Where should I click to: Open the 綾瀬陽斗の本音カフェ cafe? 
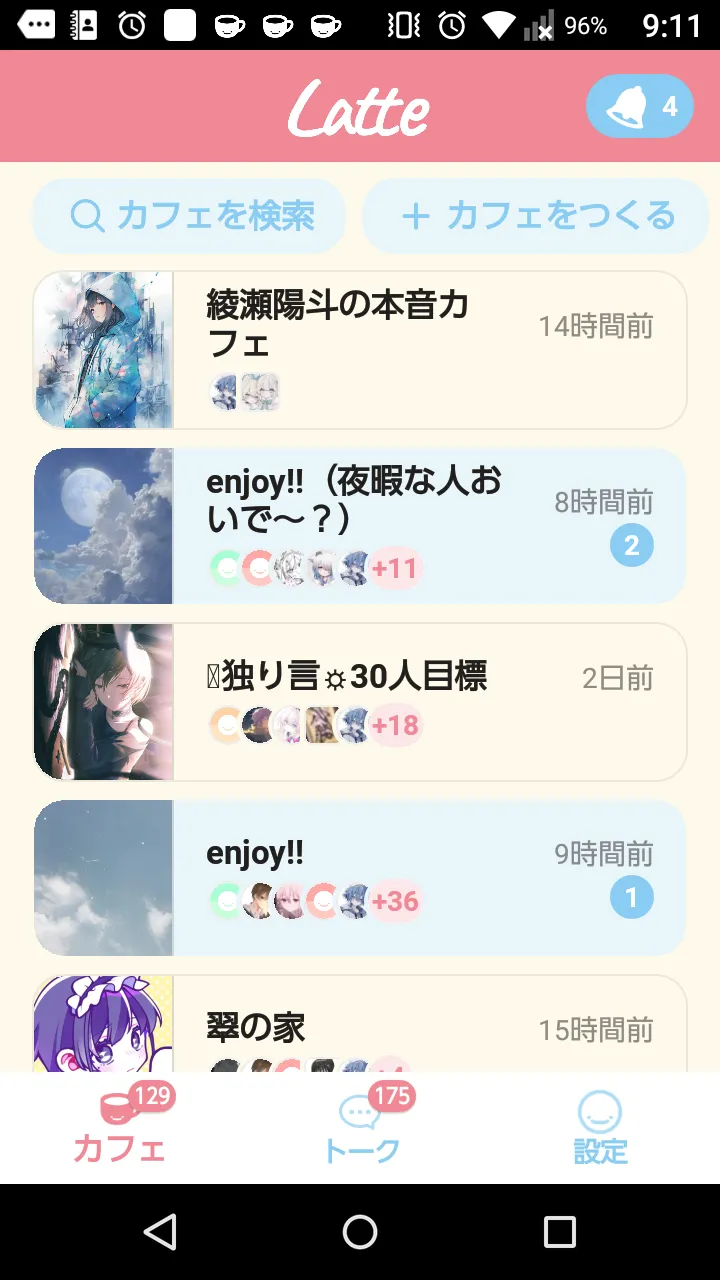360,350
